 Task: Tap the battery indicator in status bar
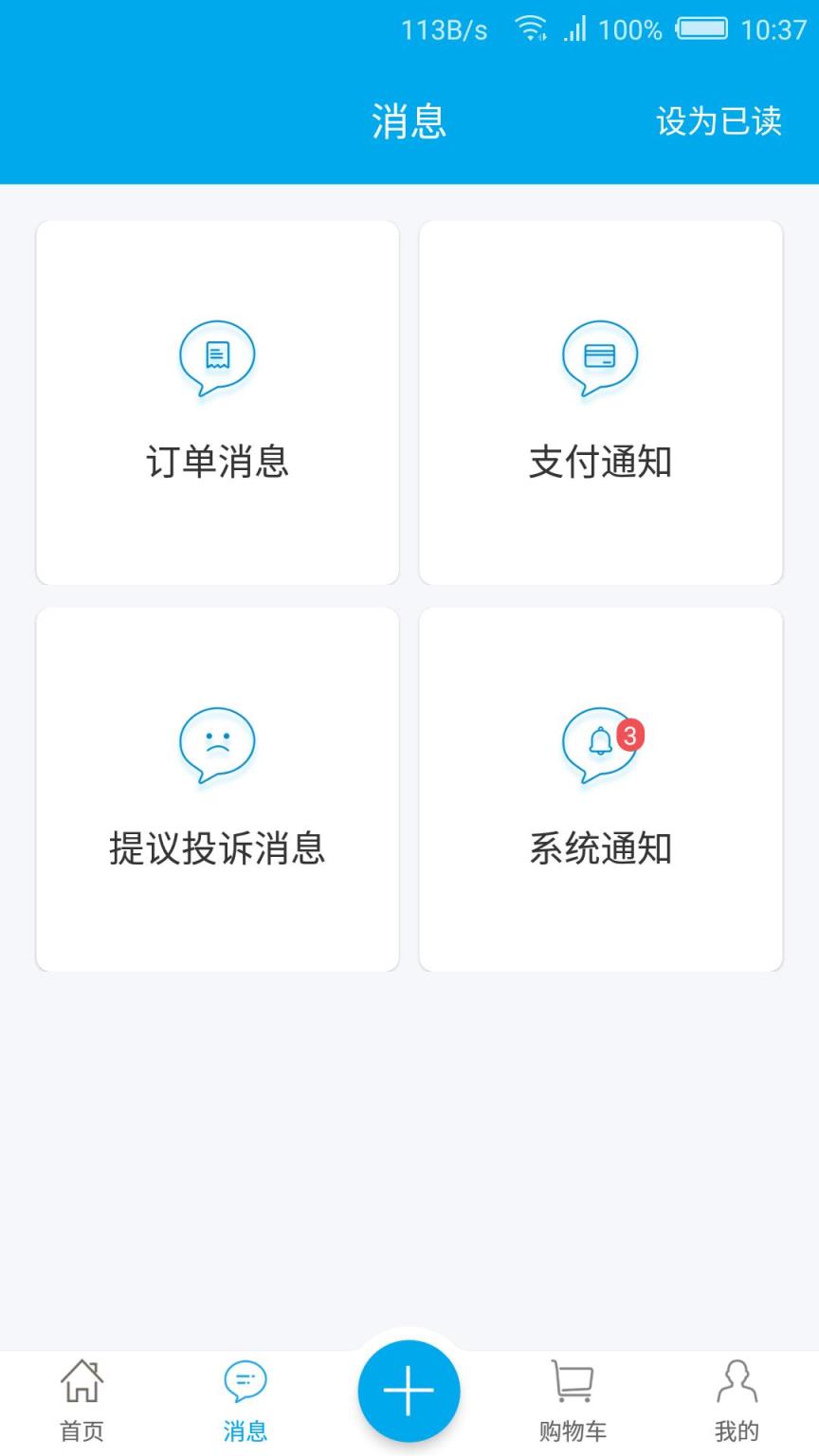tap(703, 28)
